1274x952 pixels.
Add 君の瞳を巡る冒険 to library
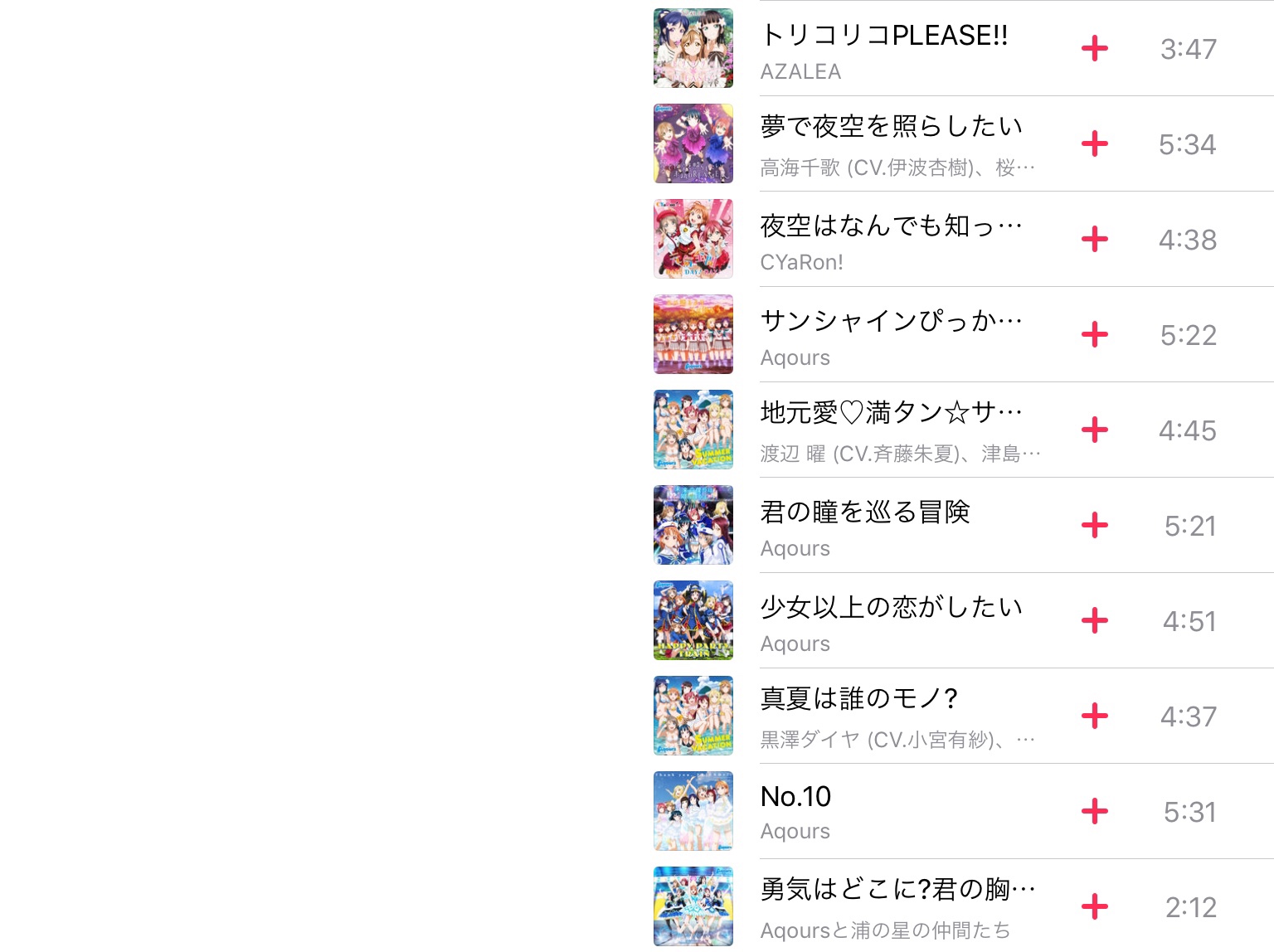[1095, 526]
